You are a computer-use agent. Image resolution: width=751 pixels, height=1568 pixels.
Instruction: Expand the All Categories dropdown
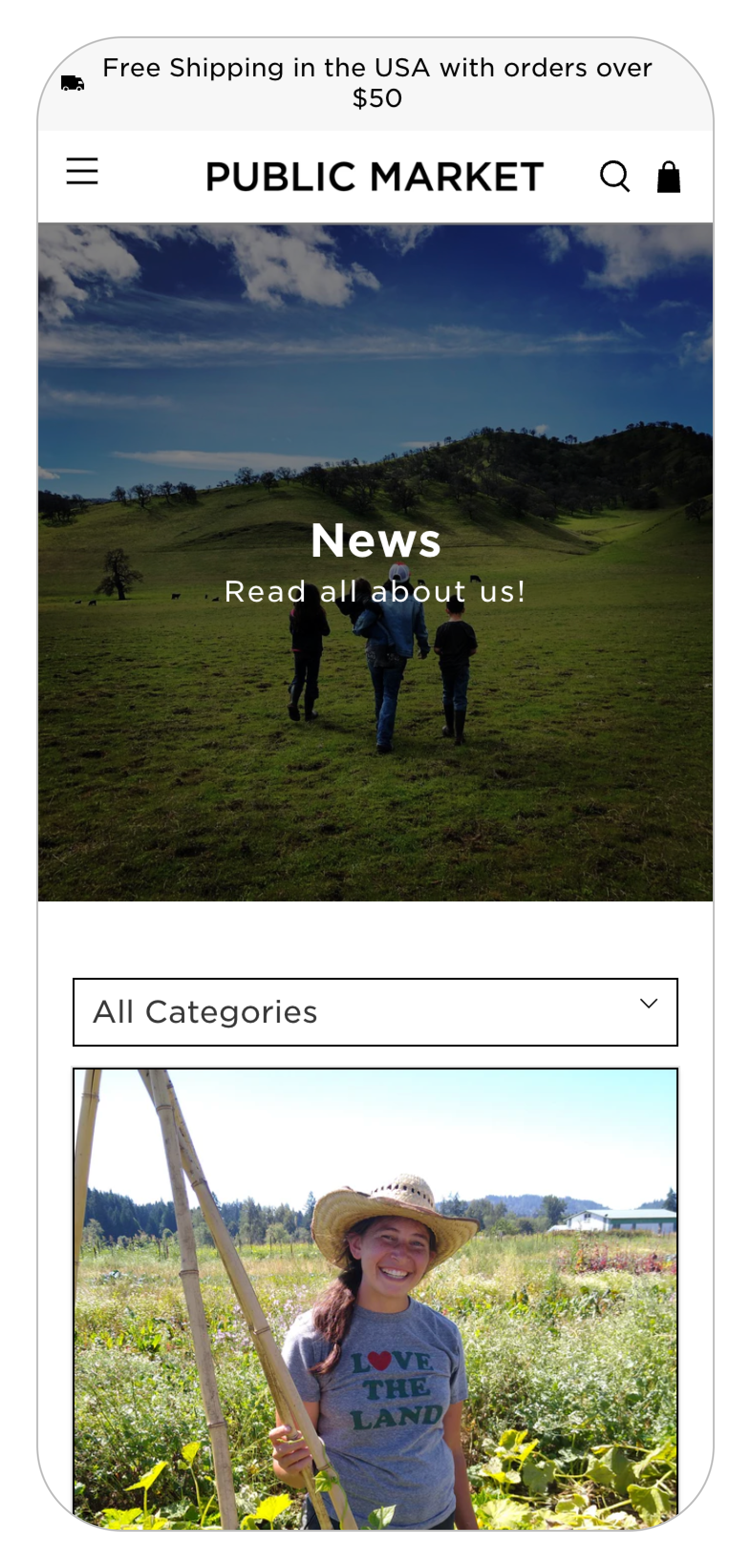click(x=375, y=1012)
